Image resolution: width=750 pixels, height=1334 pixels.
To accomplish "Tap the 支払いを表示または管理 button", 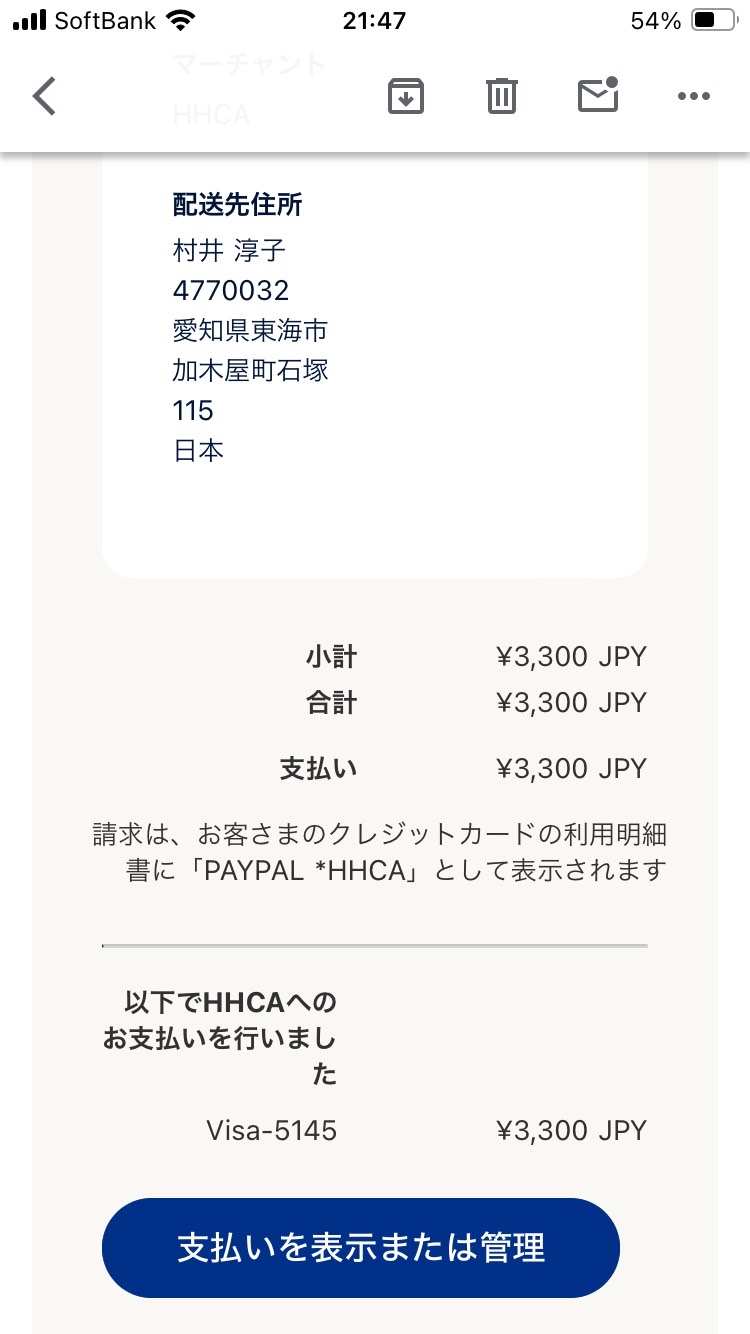I will (x=361, y=1248).
